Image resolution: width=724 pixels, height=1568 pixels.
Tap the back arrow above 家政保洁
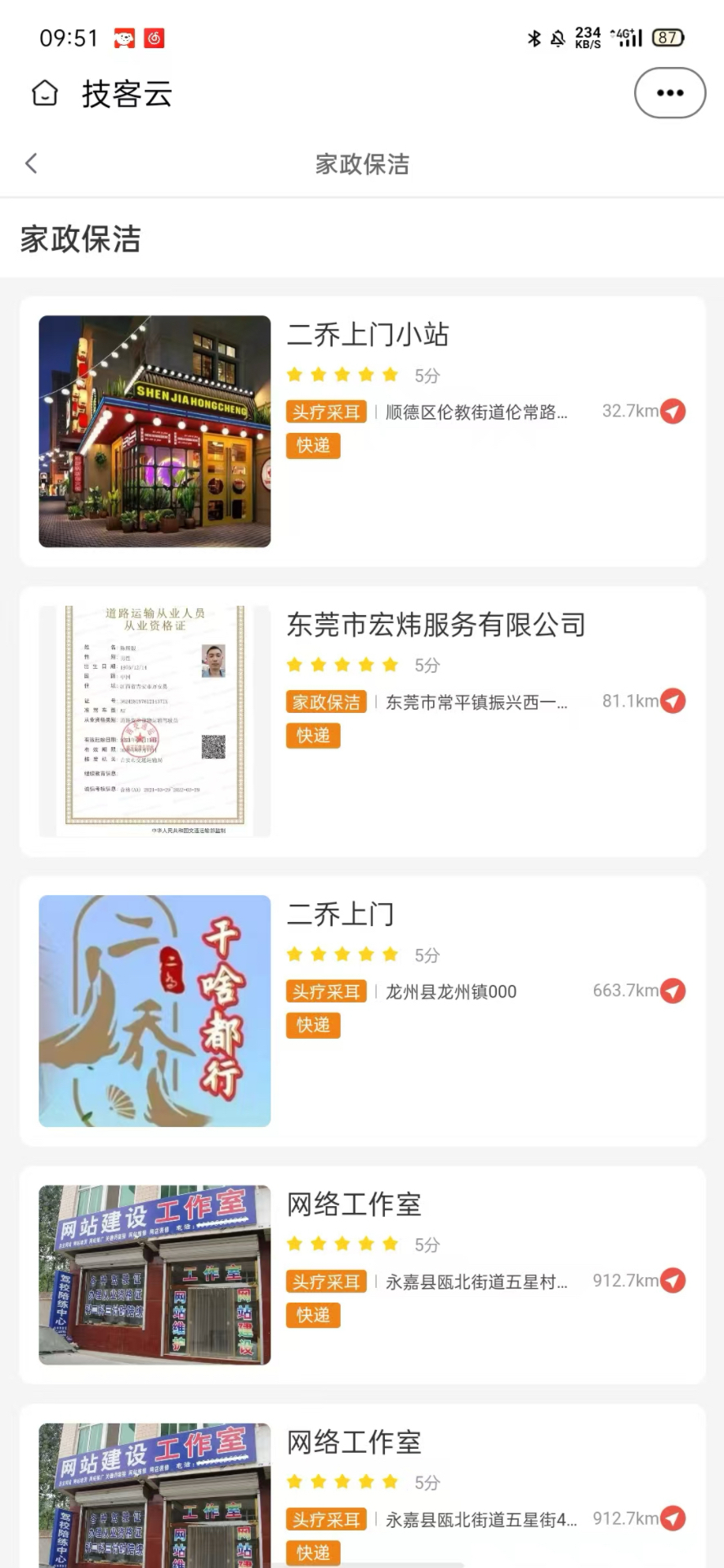tap(31, 163)
